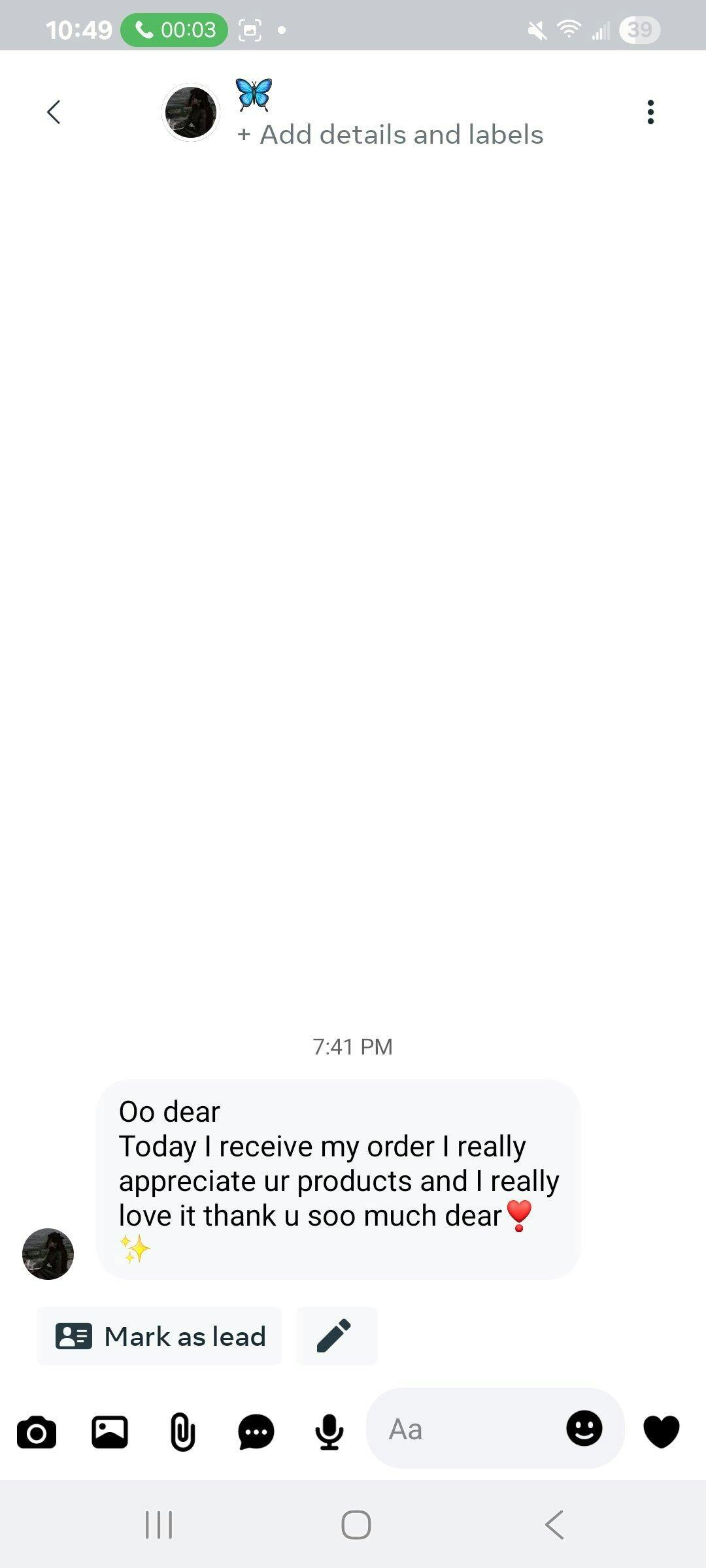Open the emoji picker

(584, 1428)
